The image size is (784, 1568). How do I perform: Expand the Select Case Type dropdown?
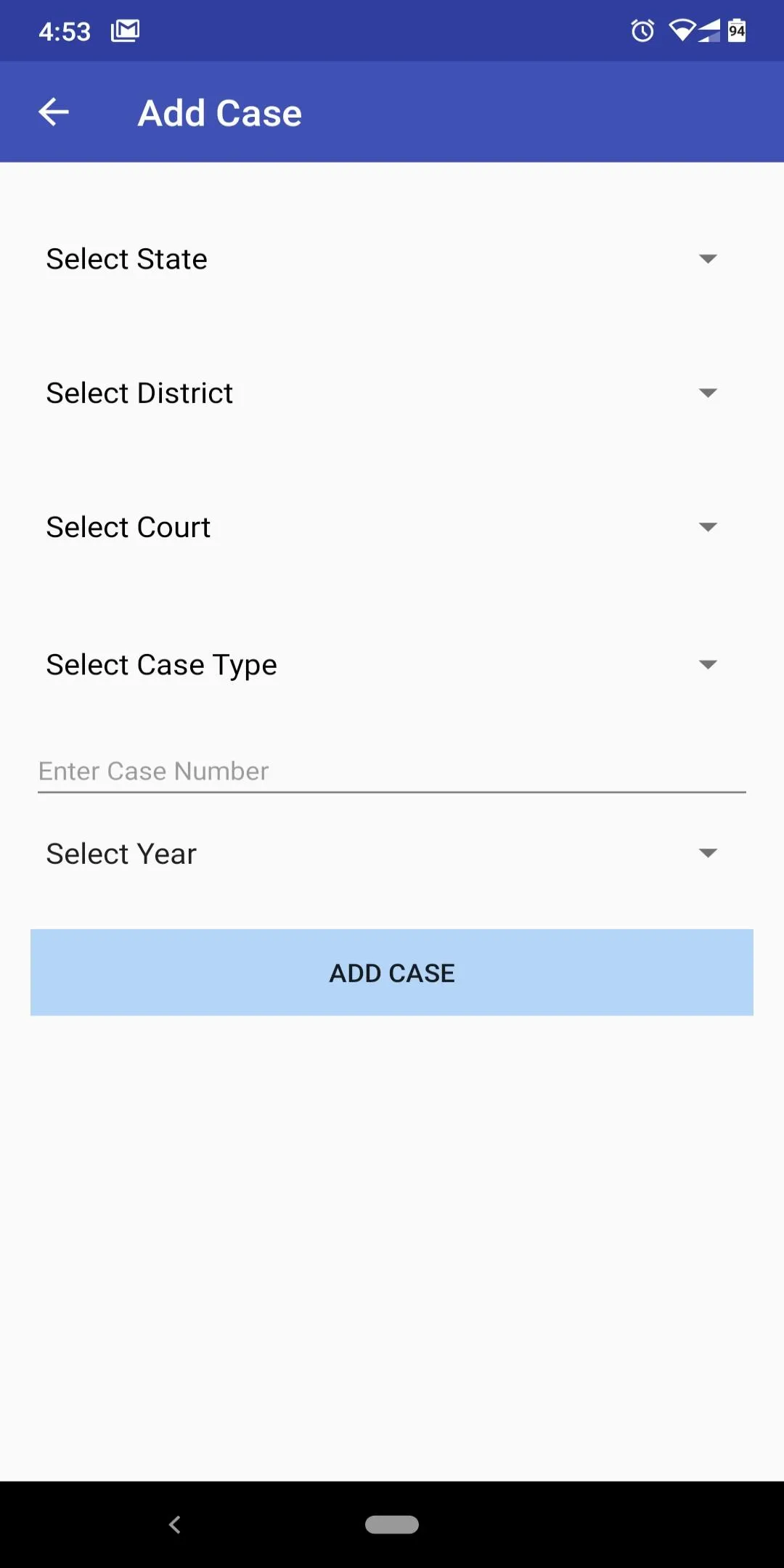[392, 663]
